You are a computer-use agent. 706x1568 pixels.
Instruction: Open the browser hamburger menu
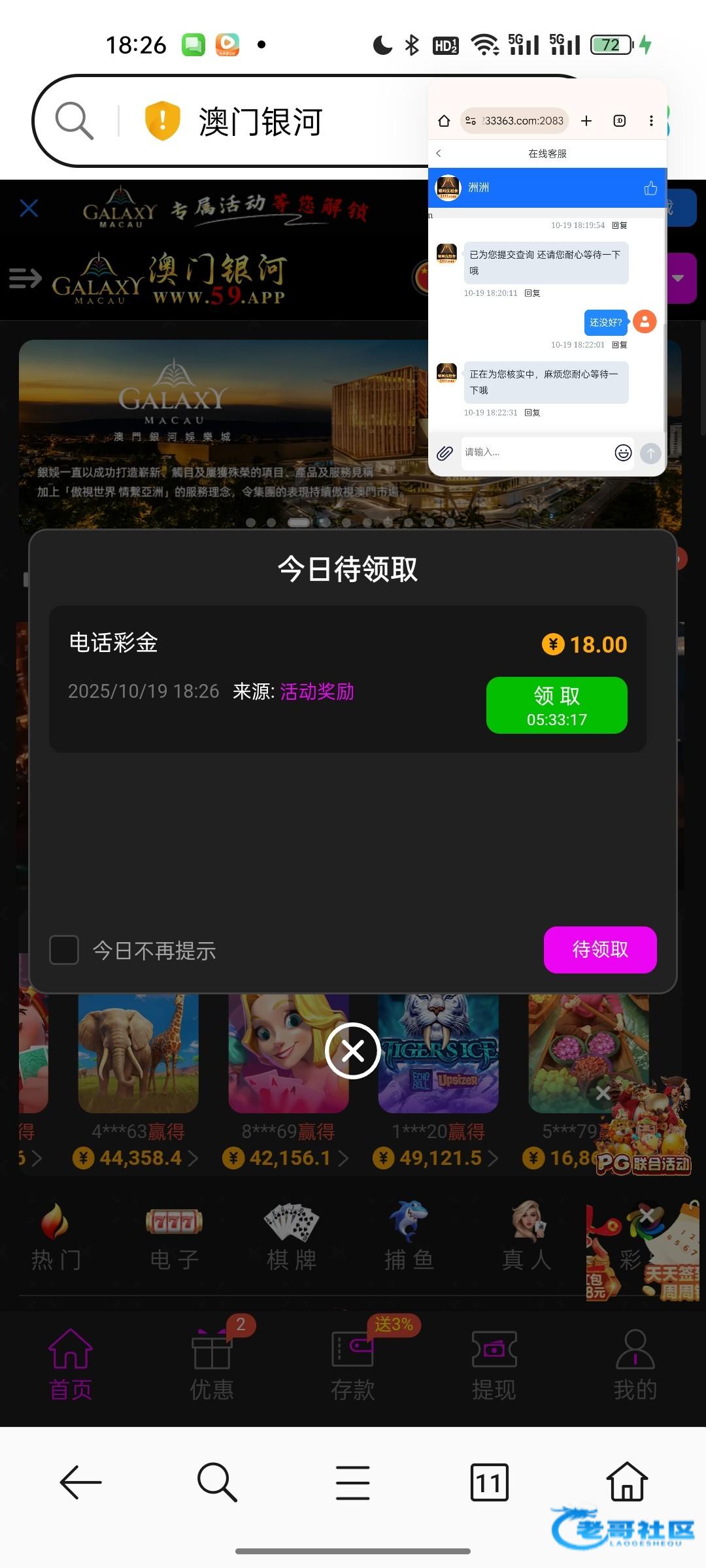click(353, 1482)
